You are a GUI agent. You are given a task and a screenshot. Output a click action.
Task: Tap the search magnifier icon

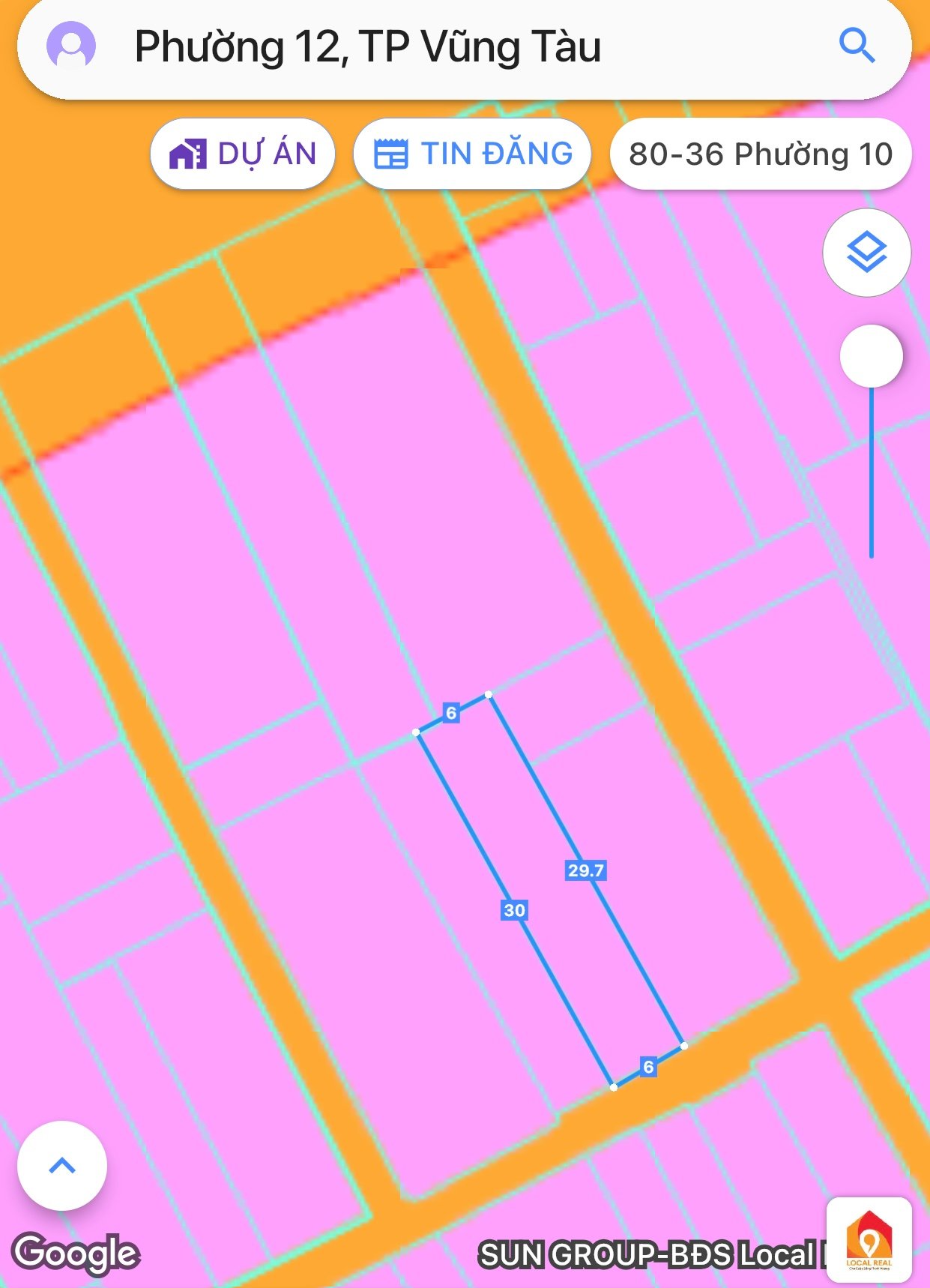click(x=857, y=46)
